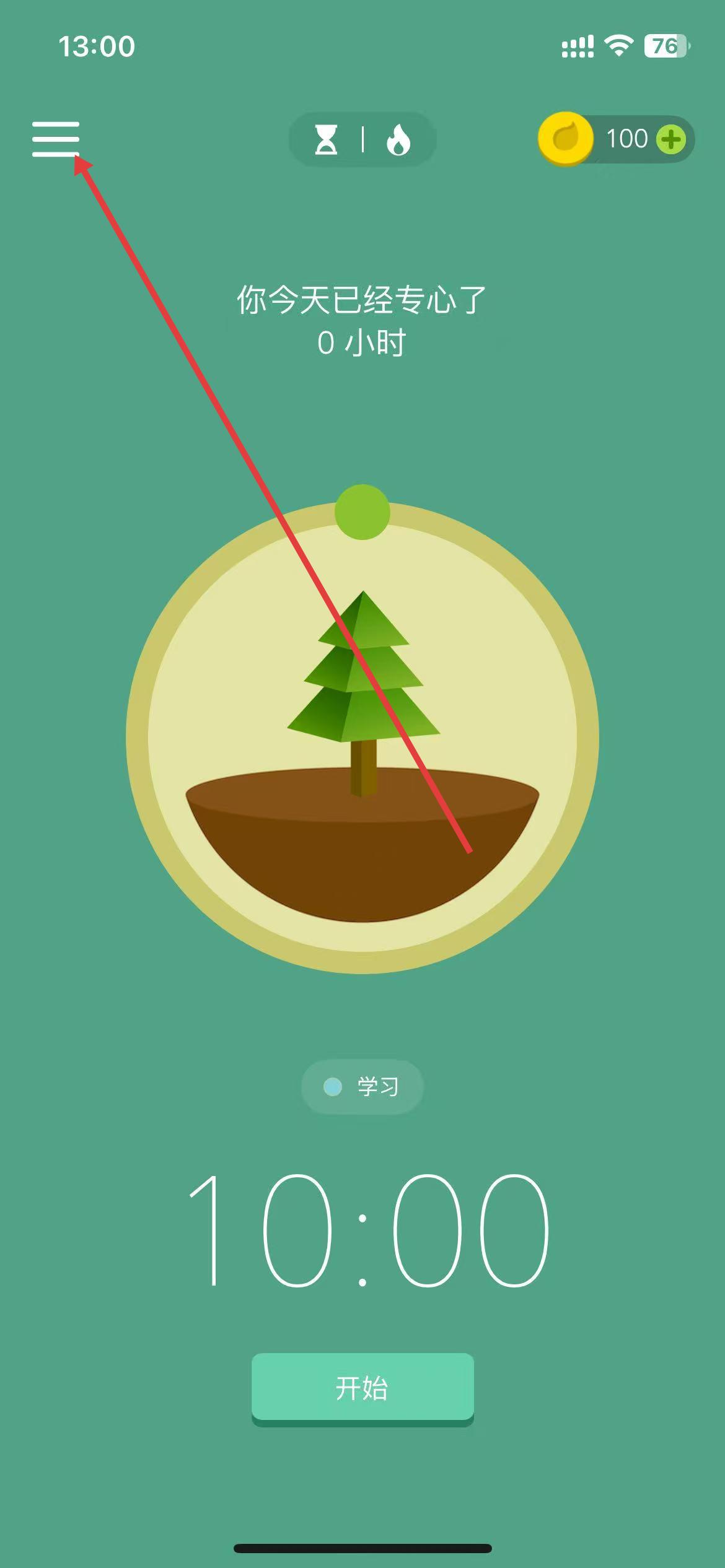The image size is (725, 1568).
Task: Open the hamburger drawer menu
Action: pyautogui.click(x=56, y=139)
